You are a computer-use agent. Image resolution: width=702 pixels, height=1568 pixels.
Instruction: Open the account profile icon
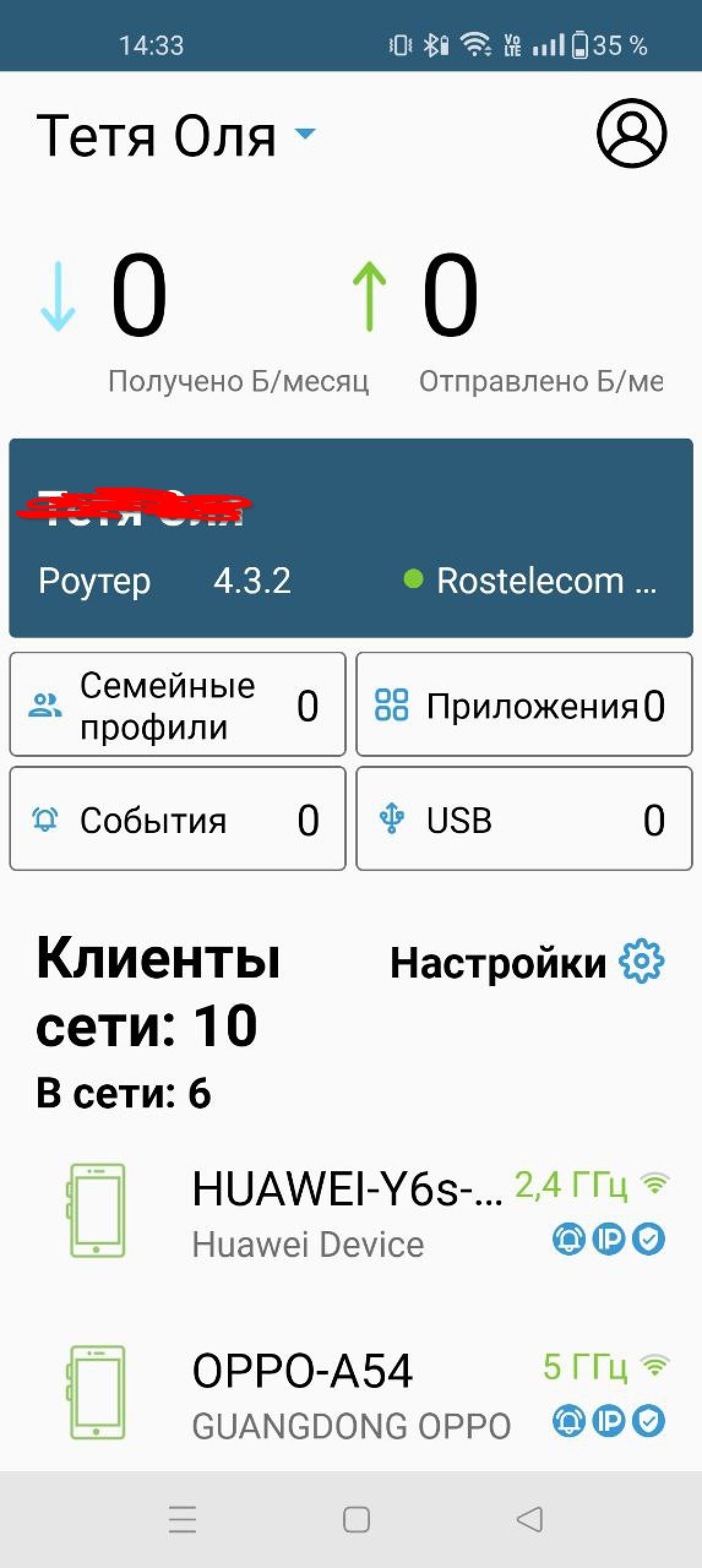(632, 133)
